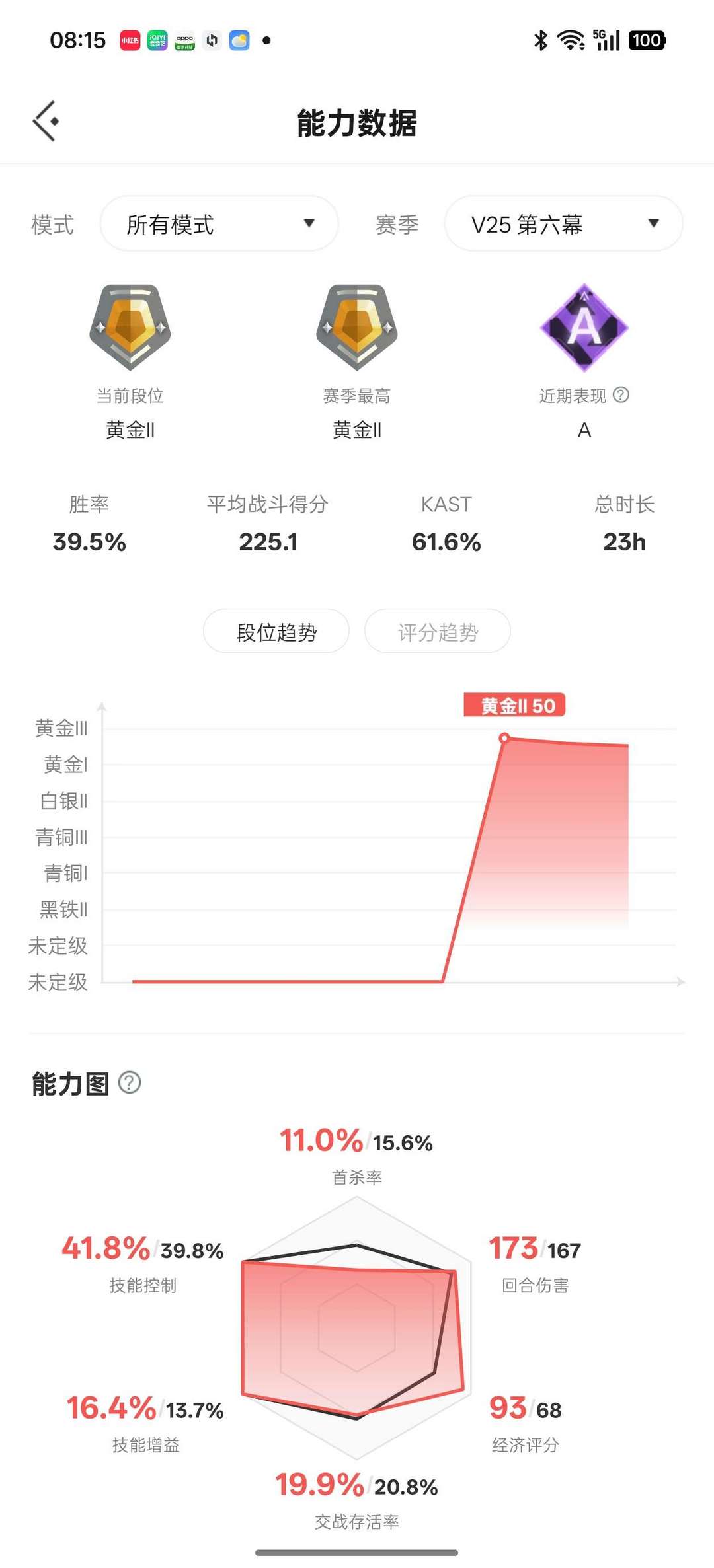Tap the 黄金II 50 data point label
The width and height of the screenshot is (714, 1568).
point(515,706)
